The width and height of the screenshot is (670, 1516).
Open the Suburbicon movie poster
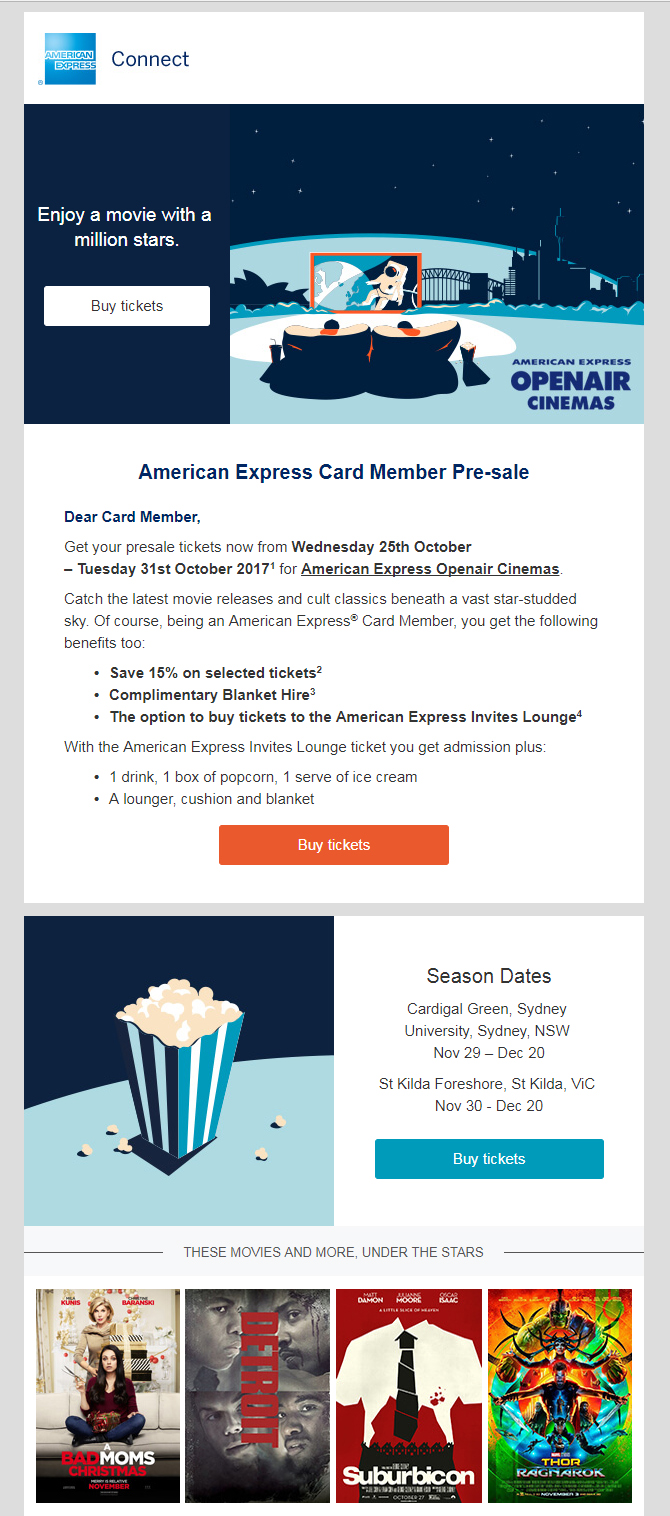point(407,1395)
